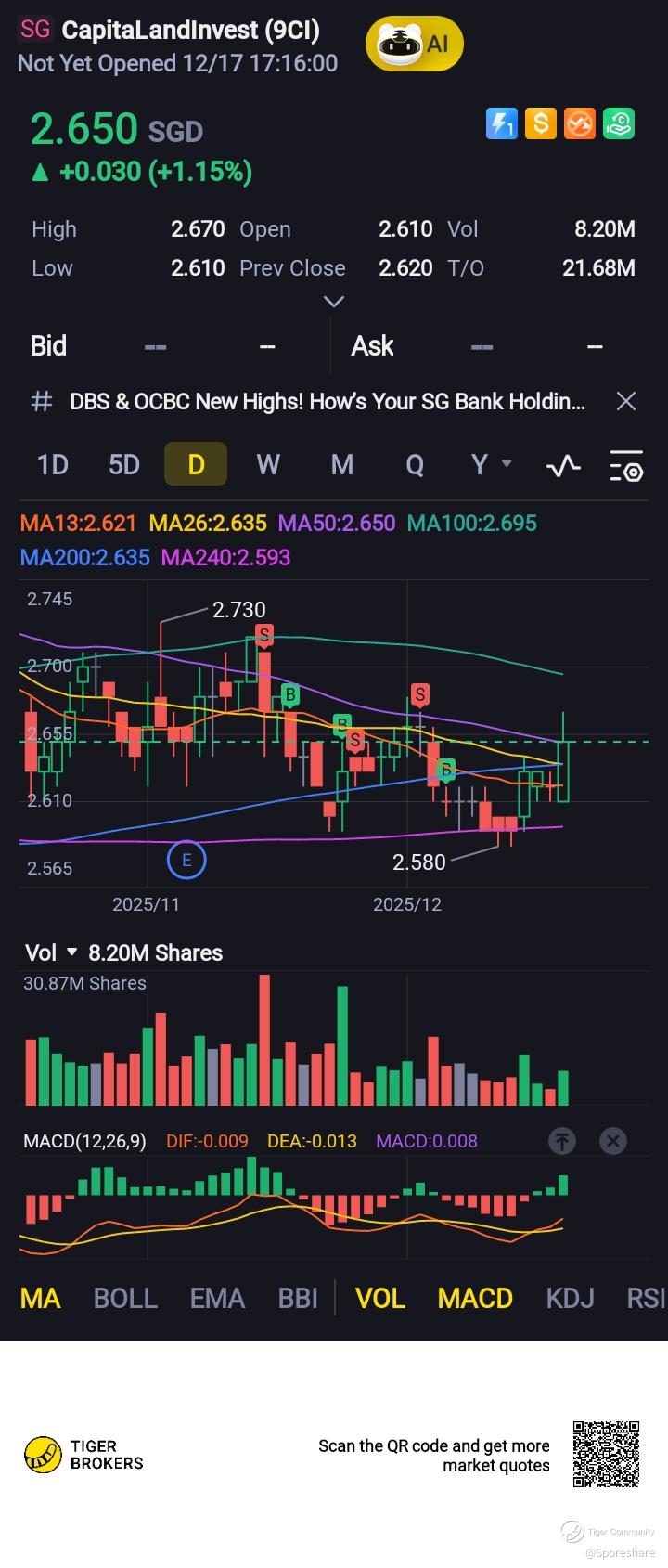Move the MACD panel up
The width and height of the screenshot is (668, 1568).
562,1141
